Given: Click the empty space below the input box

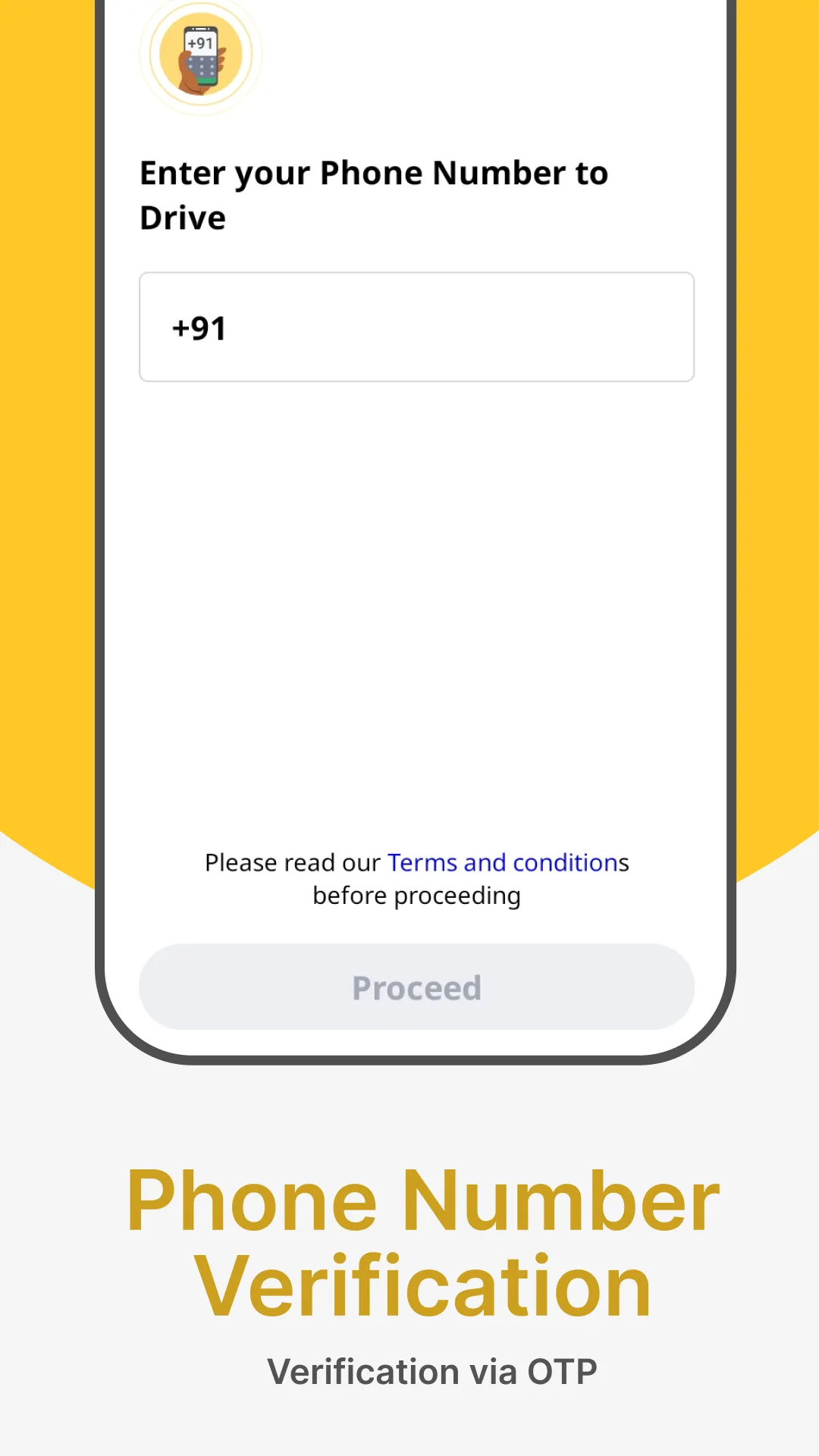Looking at the screenshot, I should [416, 607].
